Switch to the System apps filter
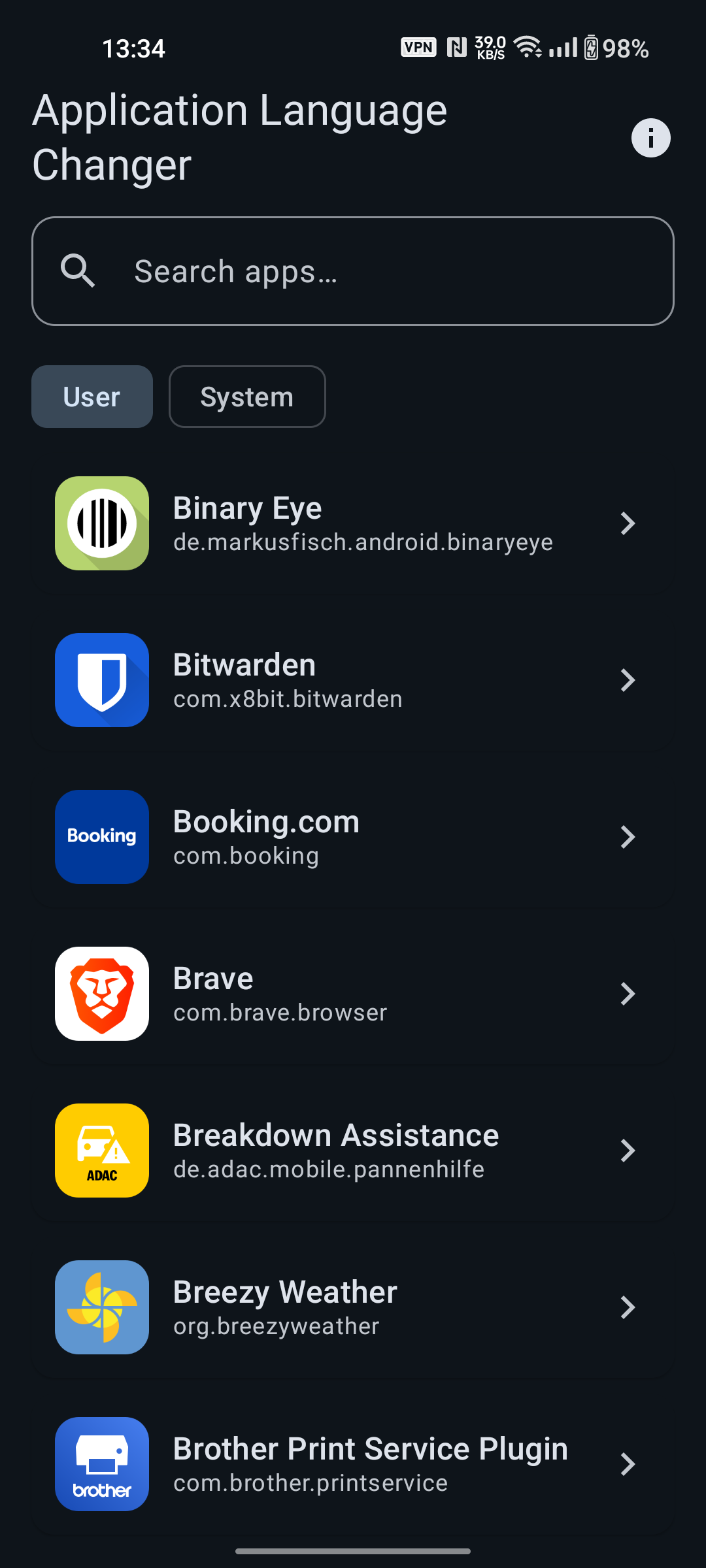 tap(247, 396)
